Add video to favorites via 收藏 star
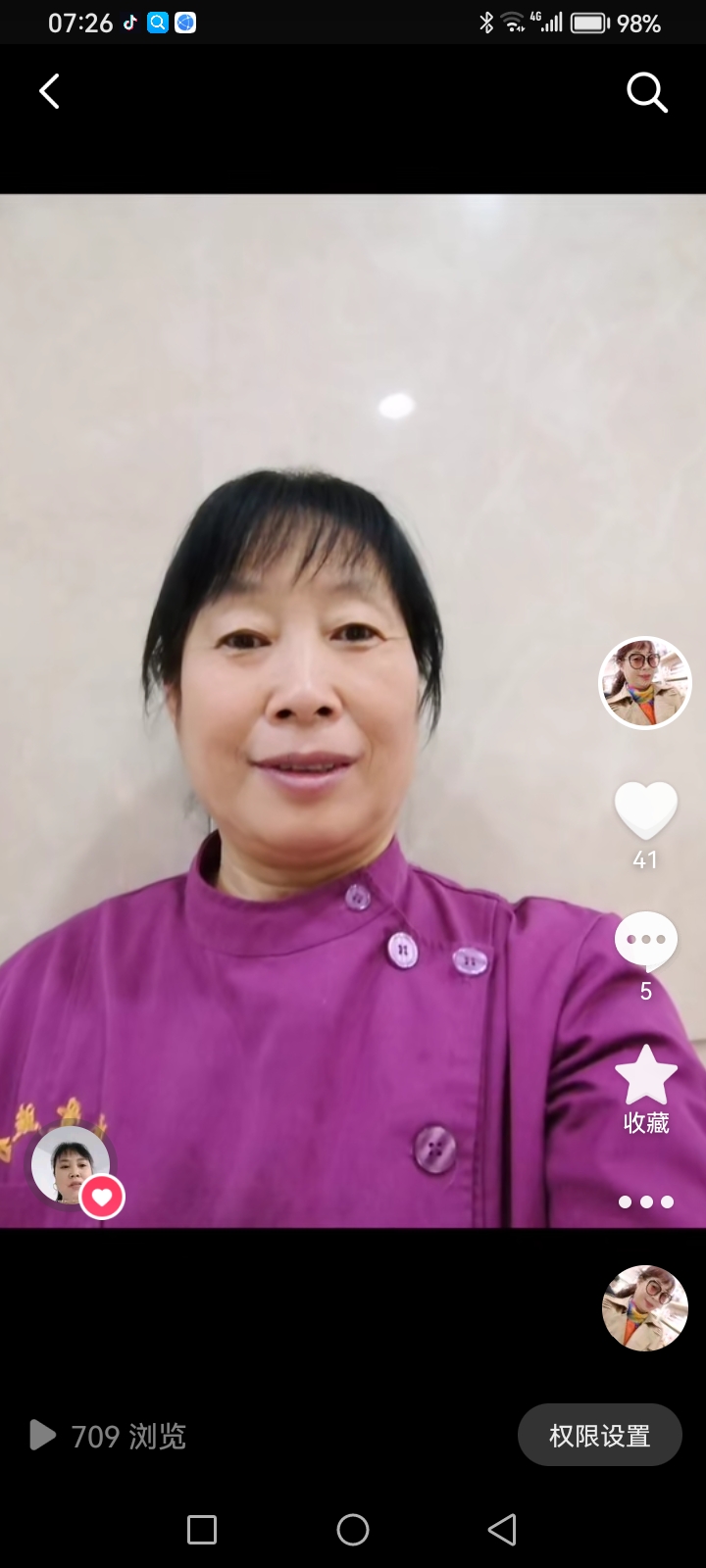706x1568 pixels. (645, 1078)
